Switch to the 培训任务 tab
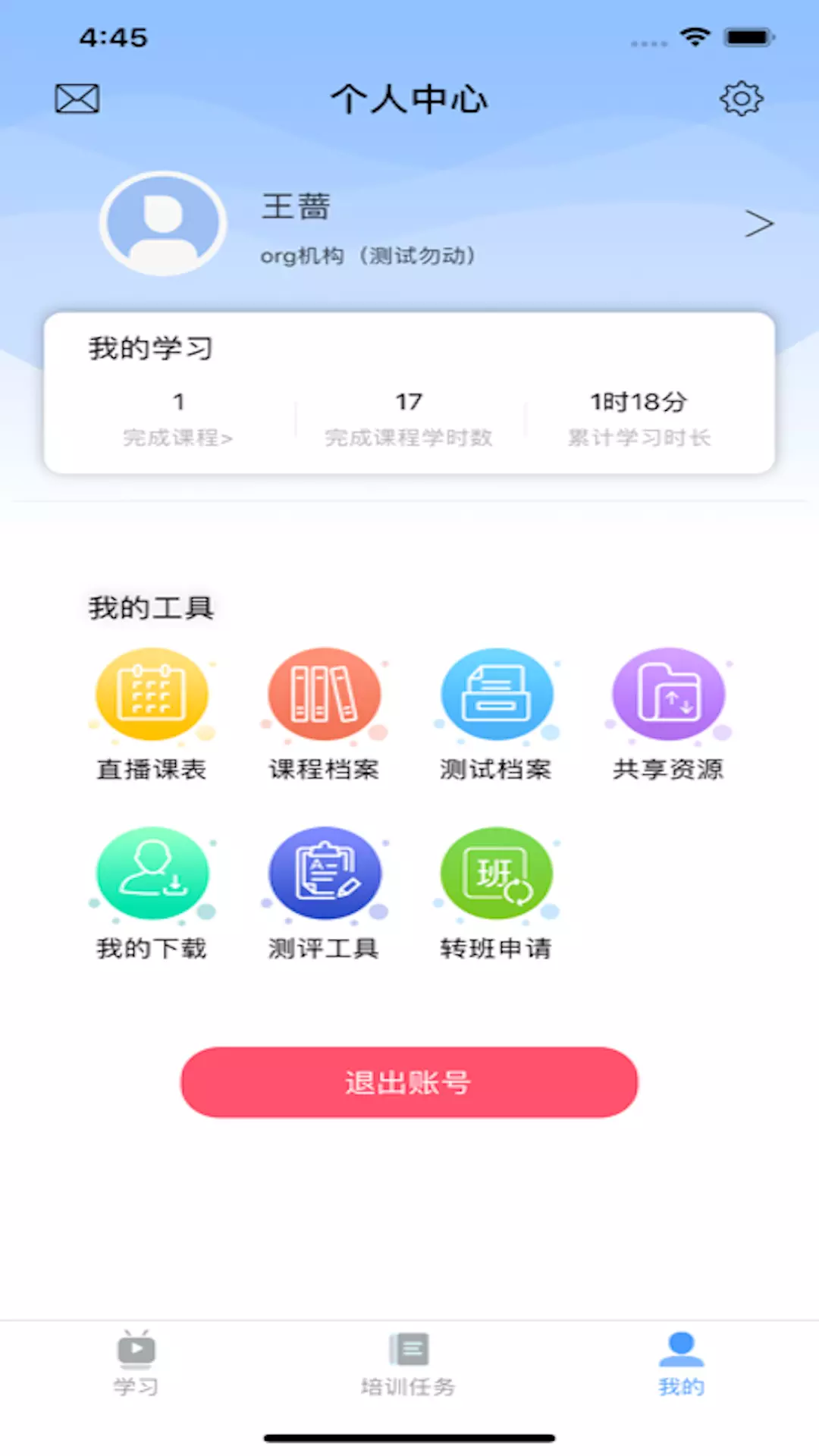Image resolution: width=819 pixels, height=1456 pixels. coord(409,1363)
